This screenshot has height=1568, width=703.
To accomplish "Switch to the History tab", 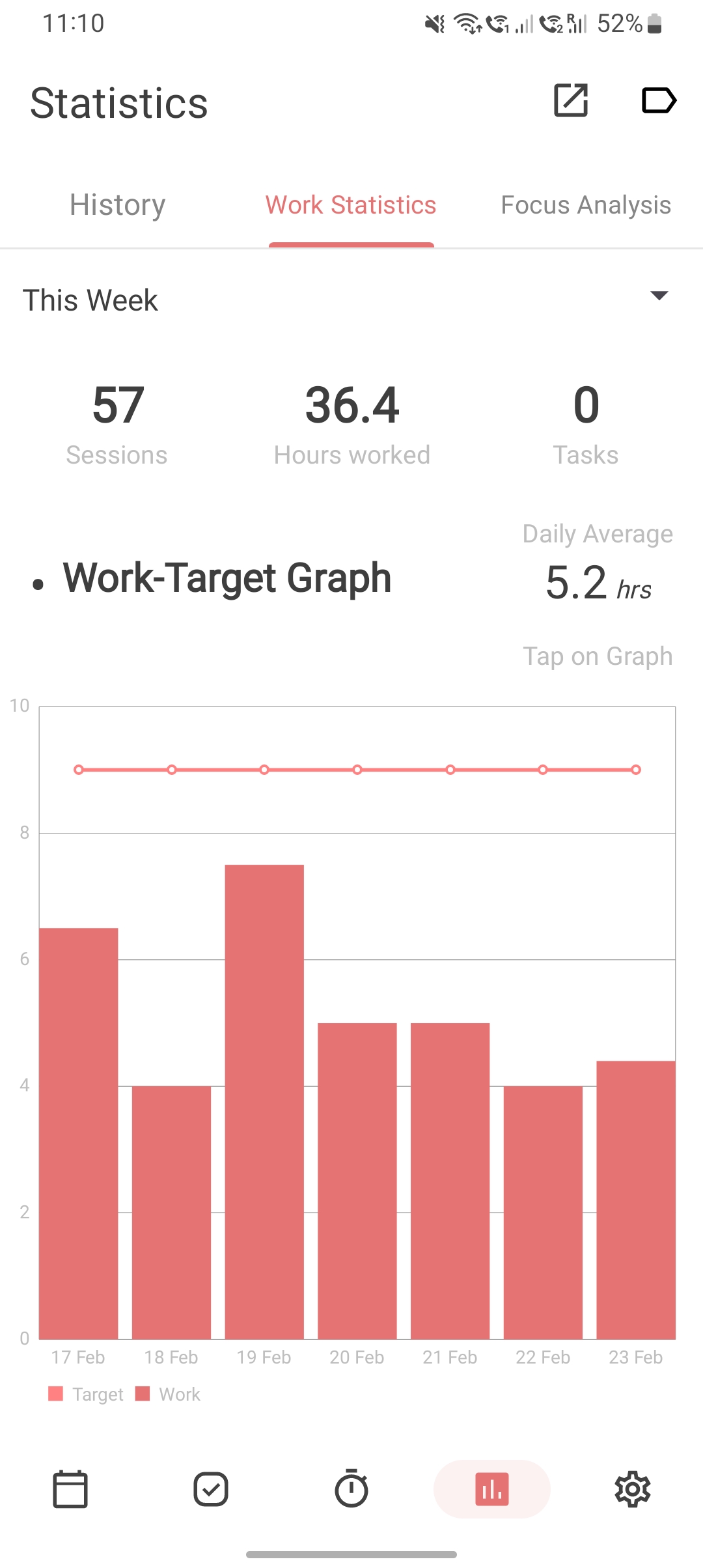I will (117, 205).
